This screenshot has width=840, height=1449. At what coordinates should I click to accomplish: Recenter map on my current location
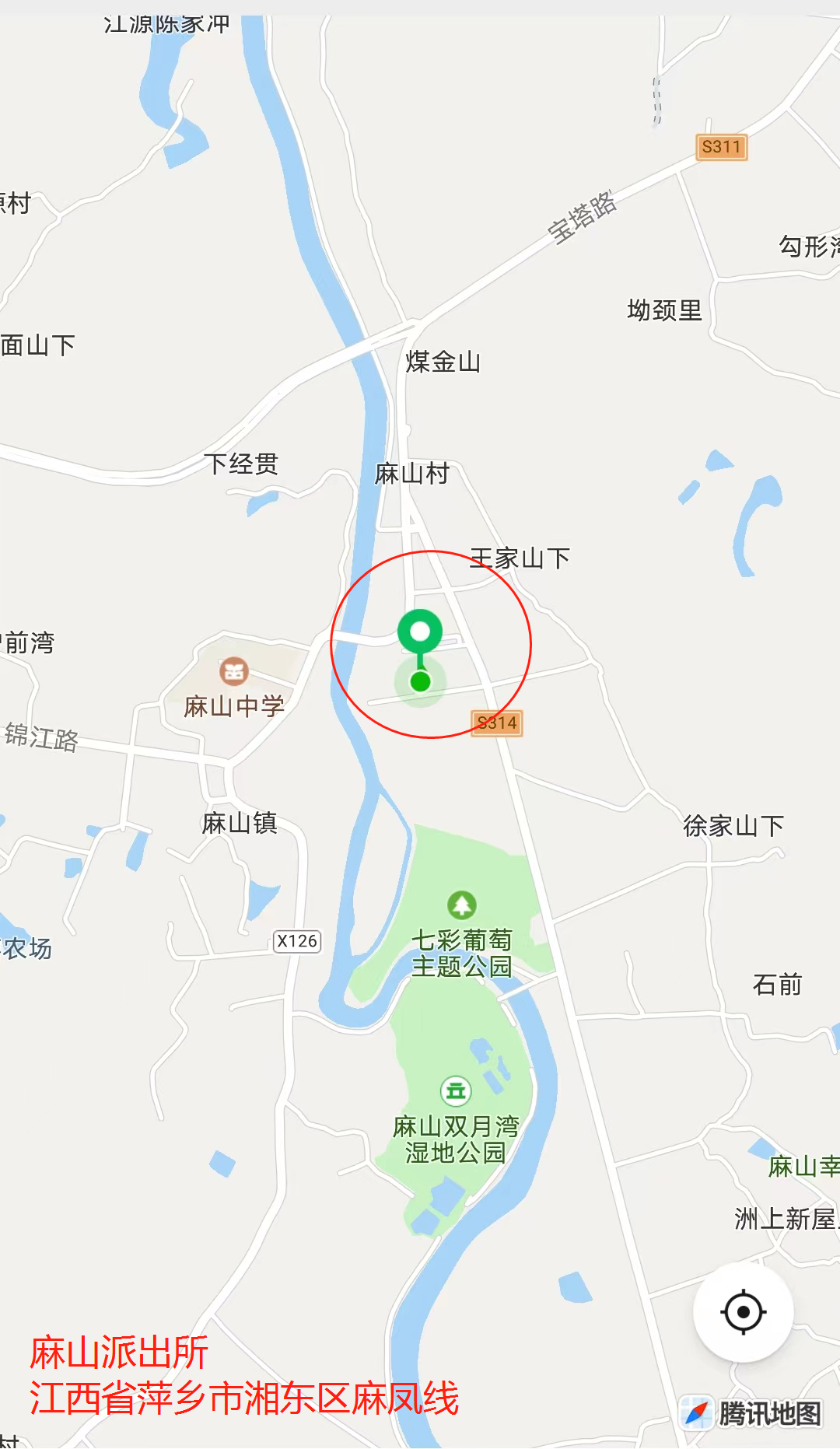[x=743, y=1312]
